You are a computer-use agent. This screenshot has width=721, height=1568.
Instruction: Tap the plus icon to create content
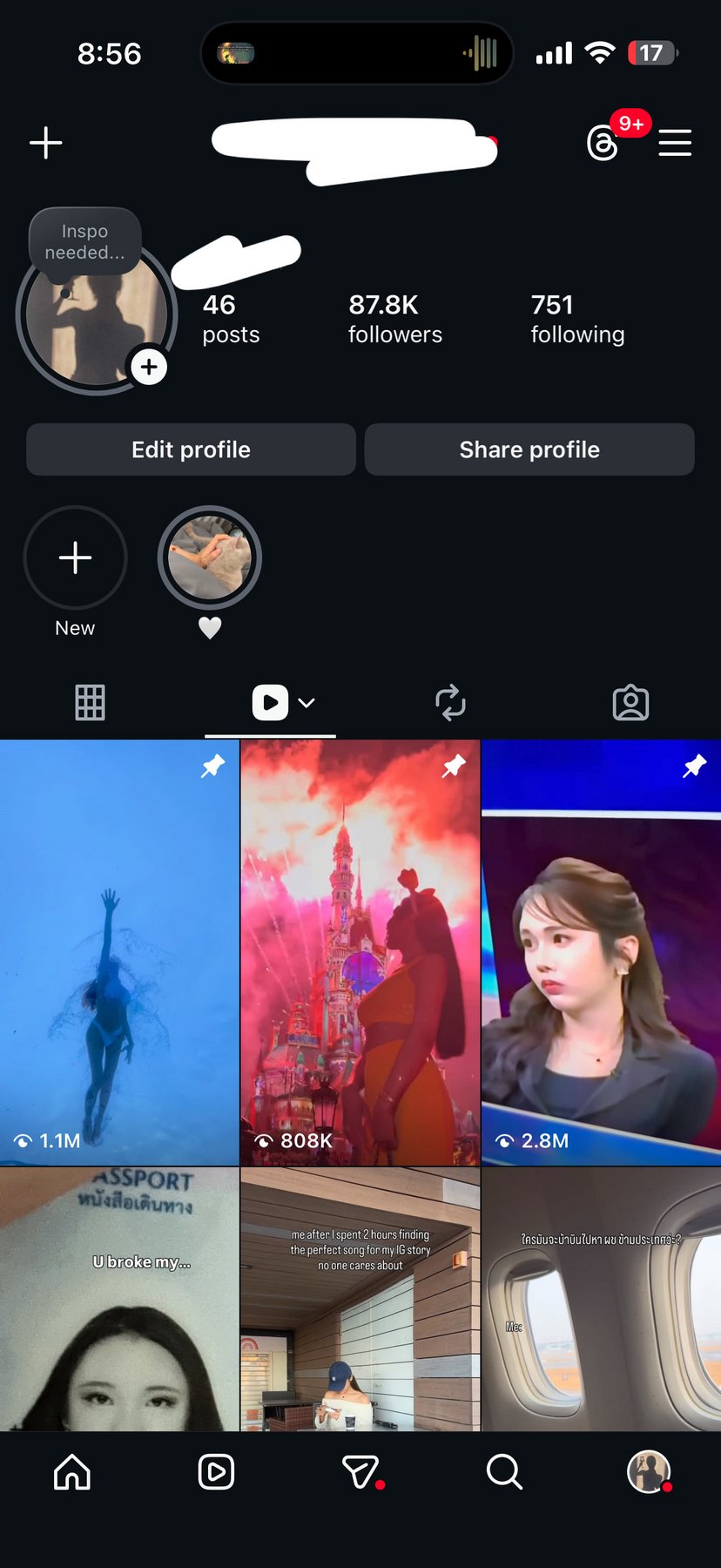[x=46, y=143]
